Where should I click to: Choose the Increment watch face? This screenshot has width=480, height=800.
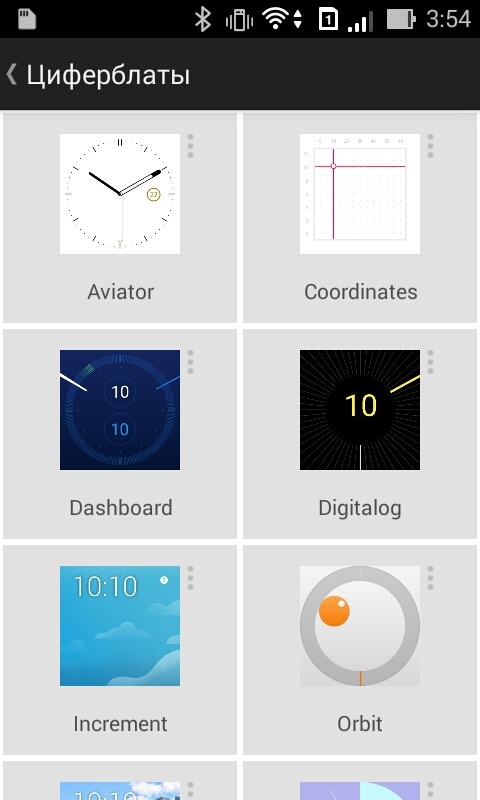(120, 649)
